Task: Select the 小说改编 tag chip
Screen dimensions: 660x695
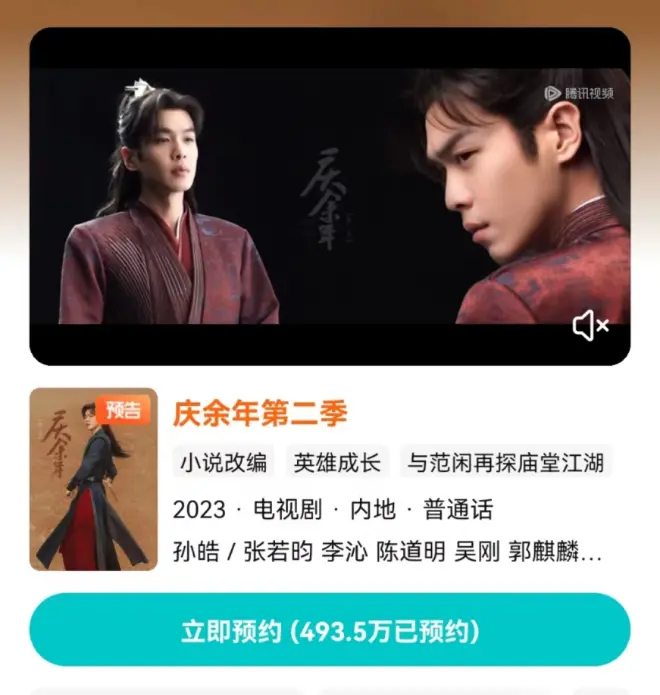Action: 224,462
